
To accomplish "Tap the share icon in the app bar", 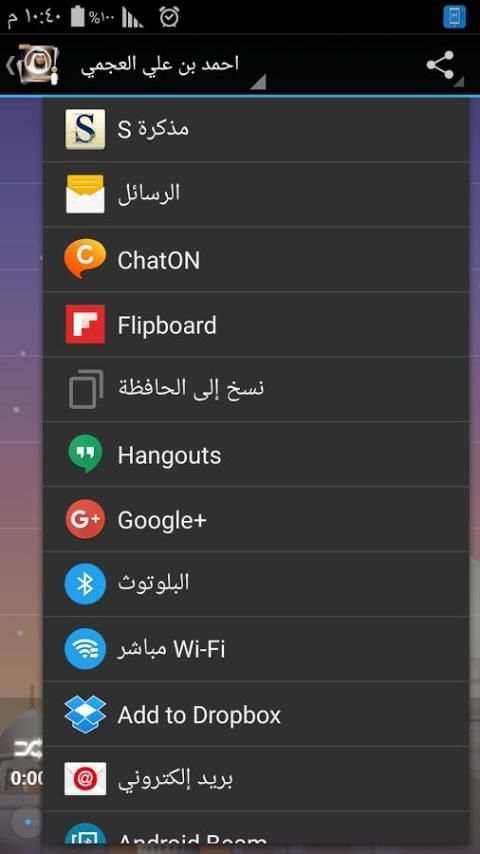I will coord(441,65).
